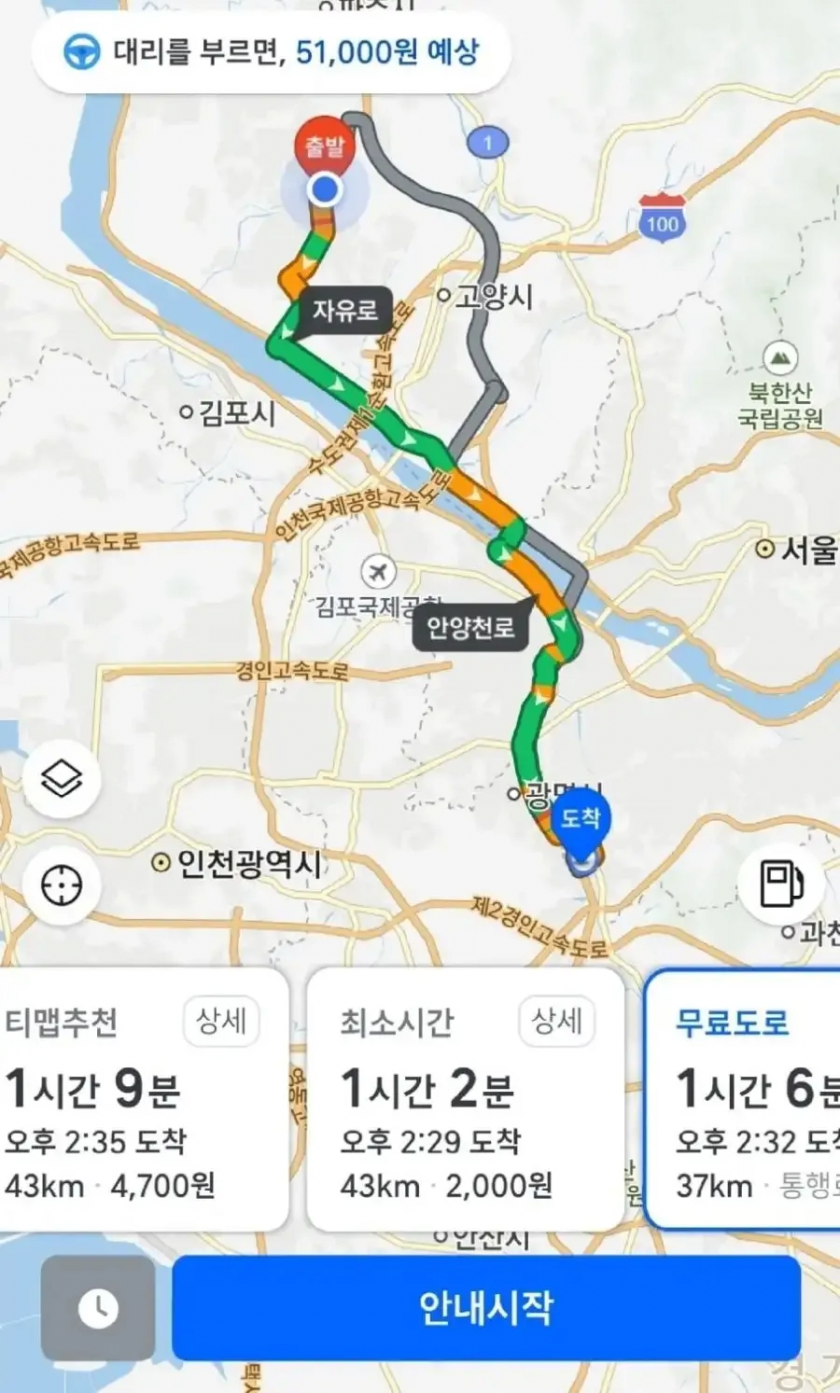The width and height of the screenshot is (840, 1393).
Task: Show gas stations along route
Action: coord(782,884)
